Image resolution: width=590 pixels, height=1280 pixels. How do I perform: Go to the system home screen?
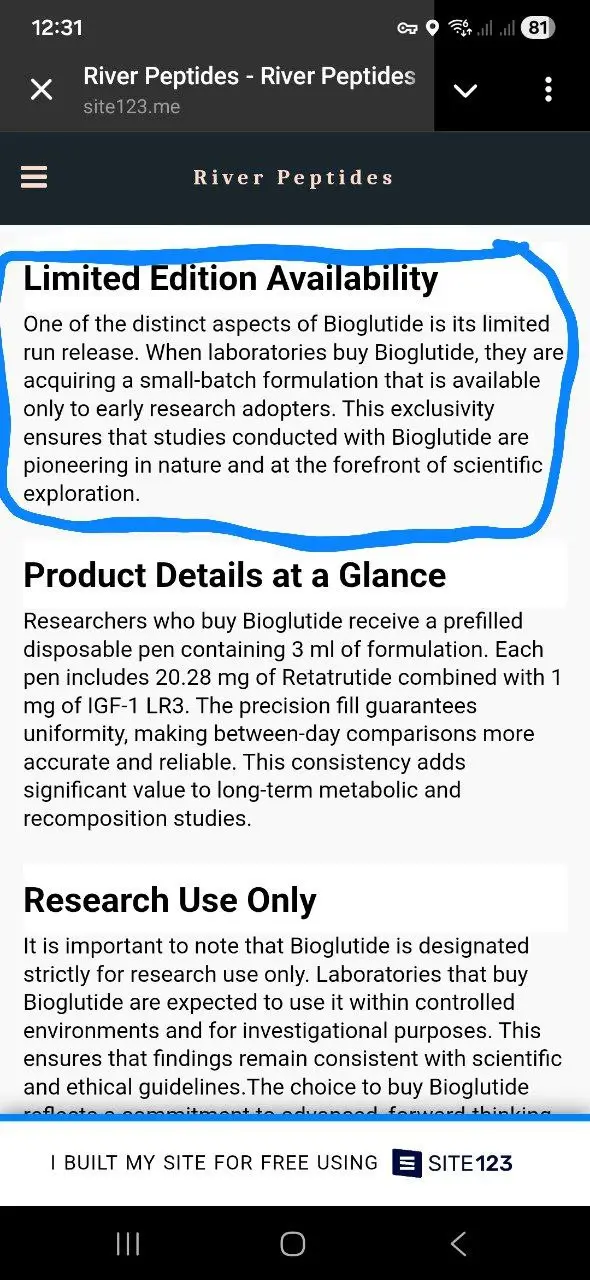pyautogui.click(x=293, y=1243)
